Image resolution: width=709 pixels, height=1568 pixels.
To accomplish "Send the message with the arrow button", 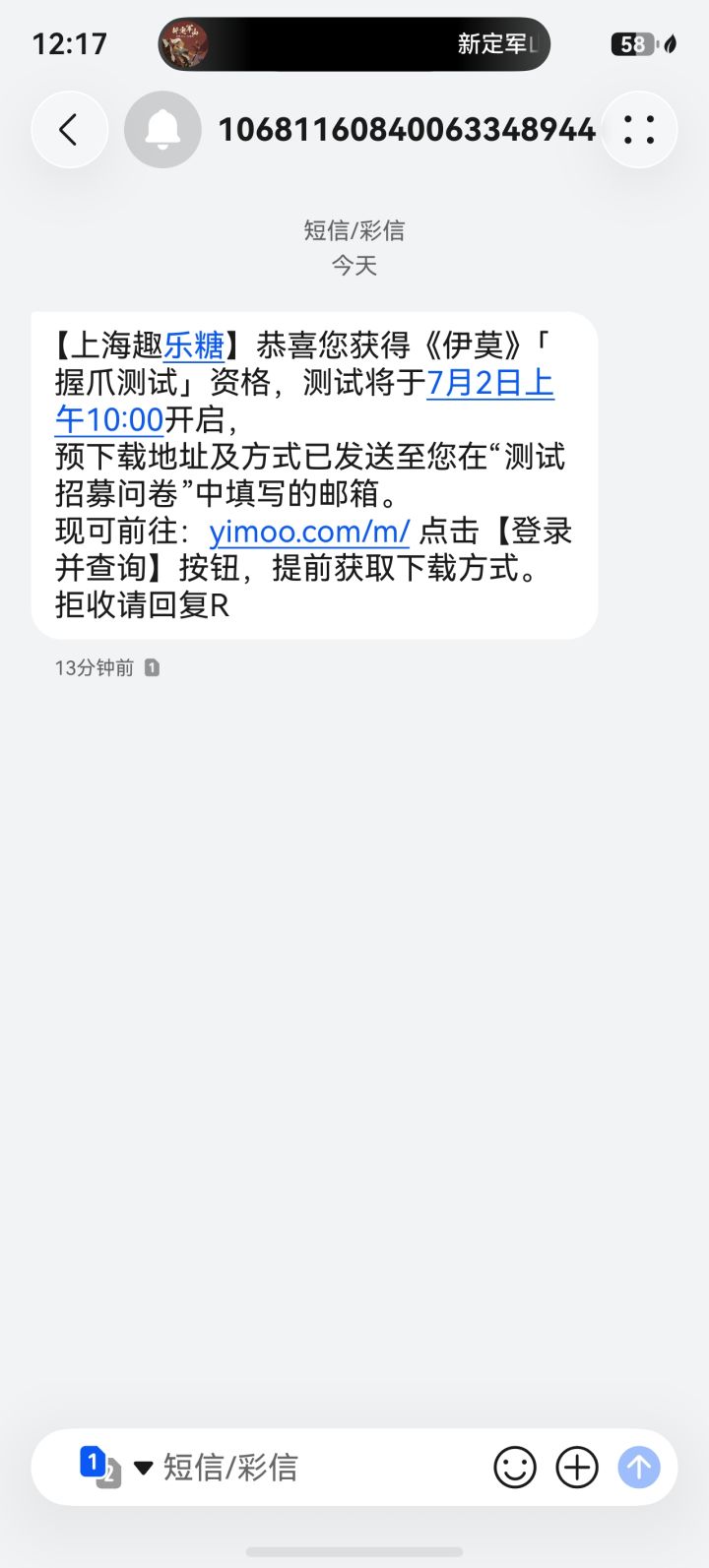I will tap(639, 1468).
